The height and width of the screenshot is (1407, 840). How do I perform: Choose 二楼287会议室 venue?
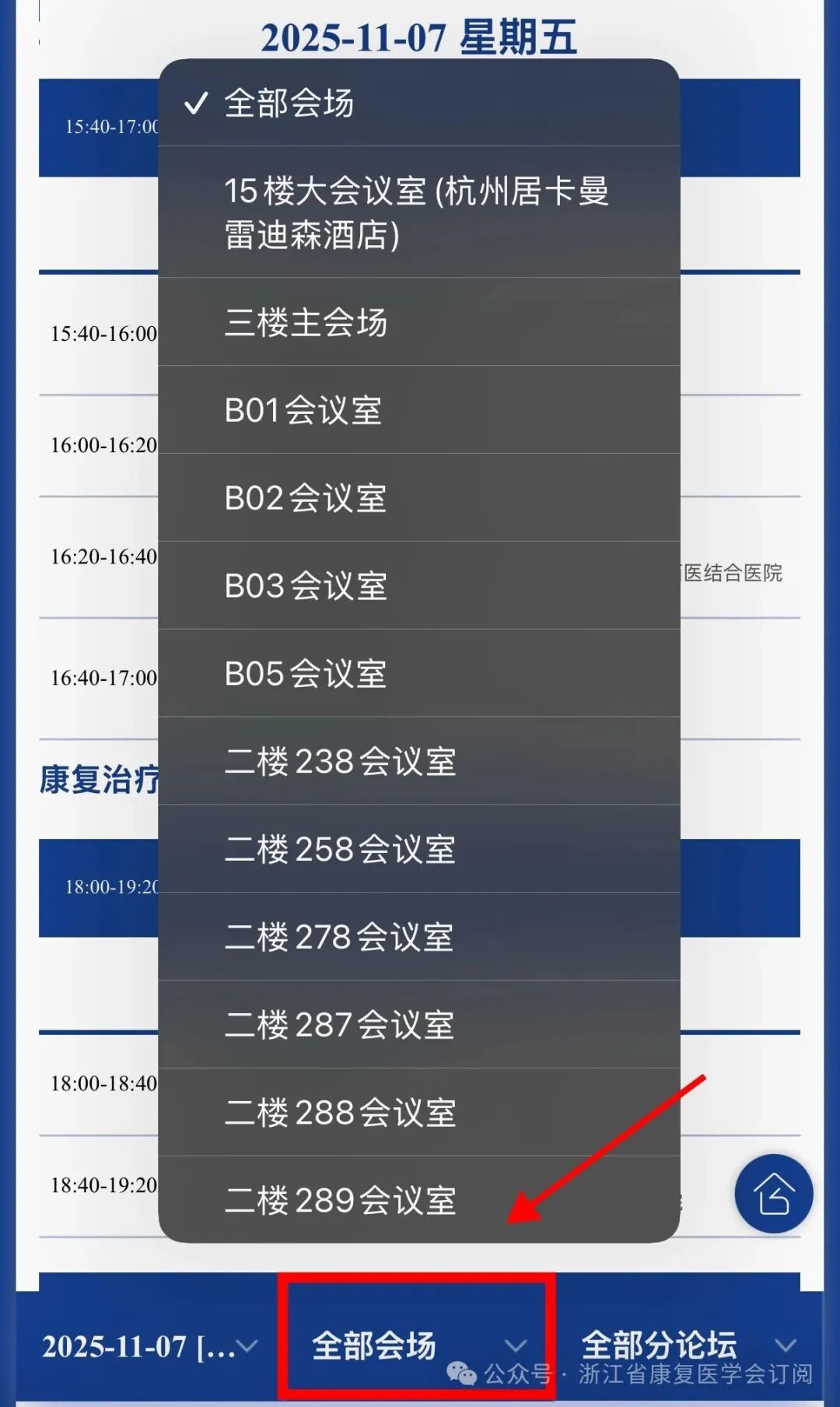pos(338,1026)
